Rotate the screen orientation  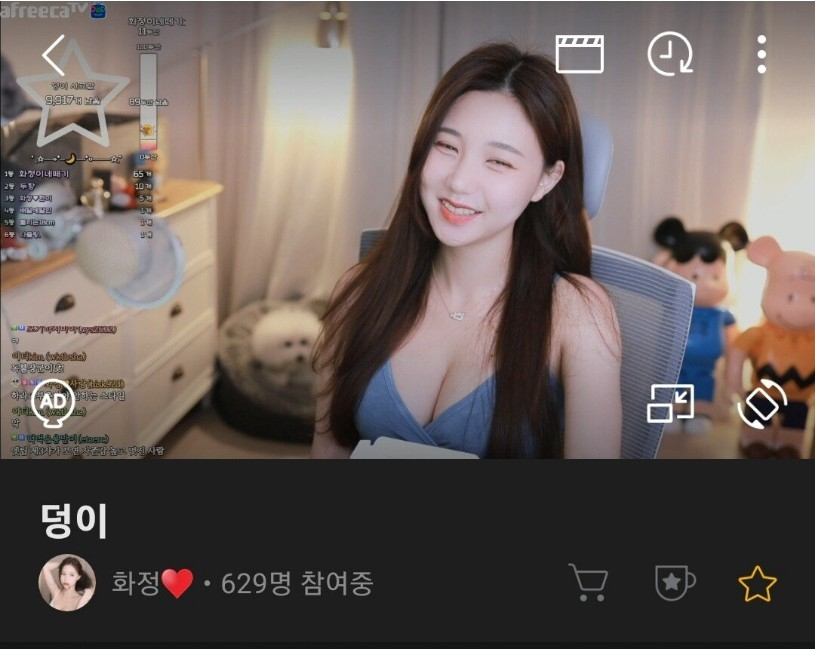pyautogui.click(x=762, y=403)
